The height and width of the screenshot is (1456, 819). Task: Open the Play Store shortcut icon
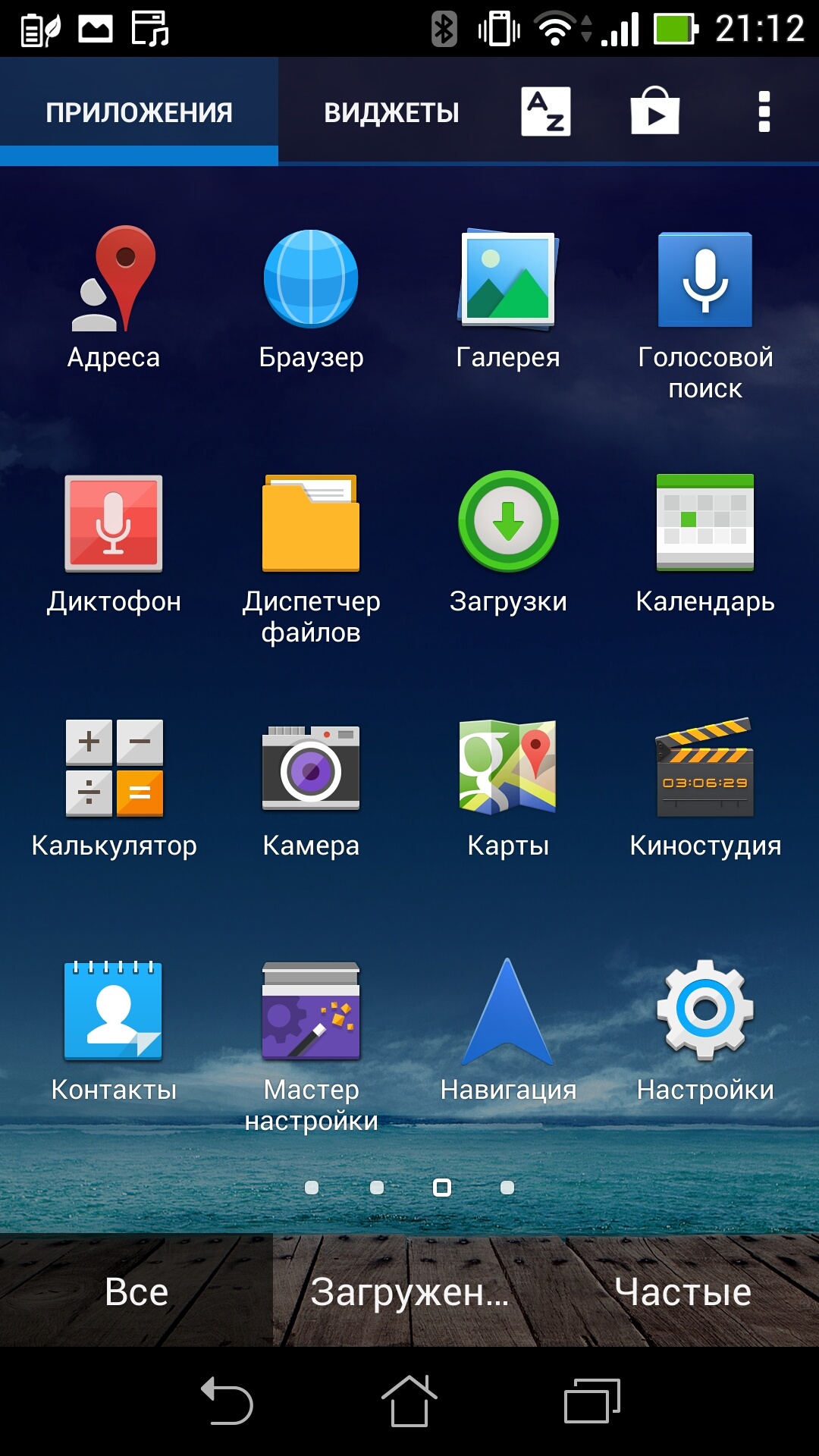654,111
